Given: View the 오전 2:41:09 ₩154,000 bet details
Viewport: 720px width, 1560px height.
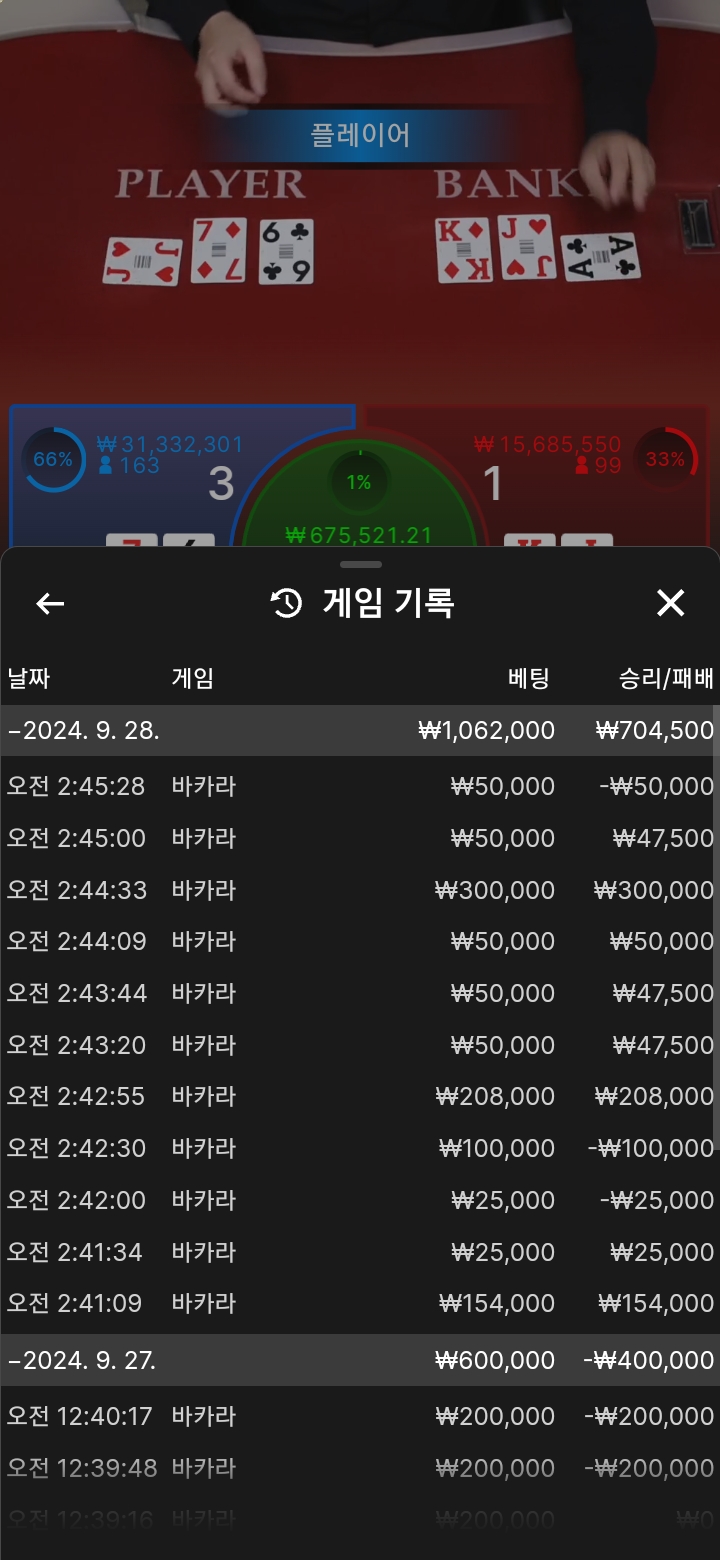Looking at the screenshot, I should [x=358, y=1303].
